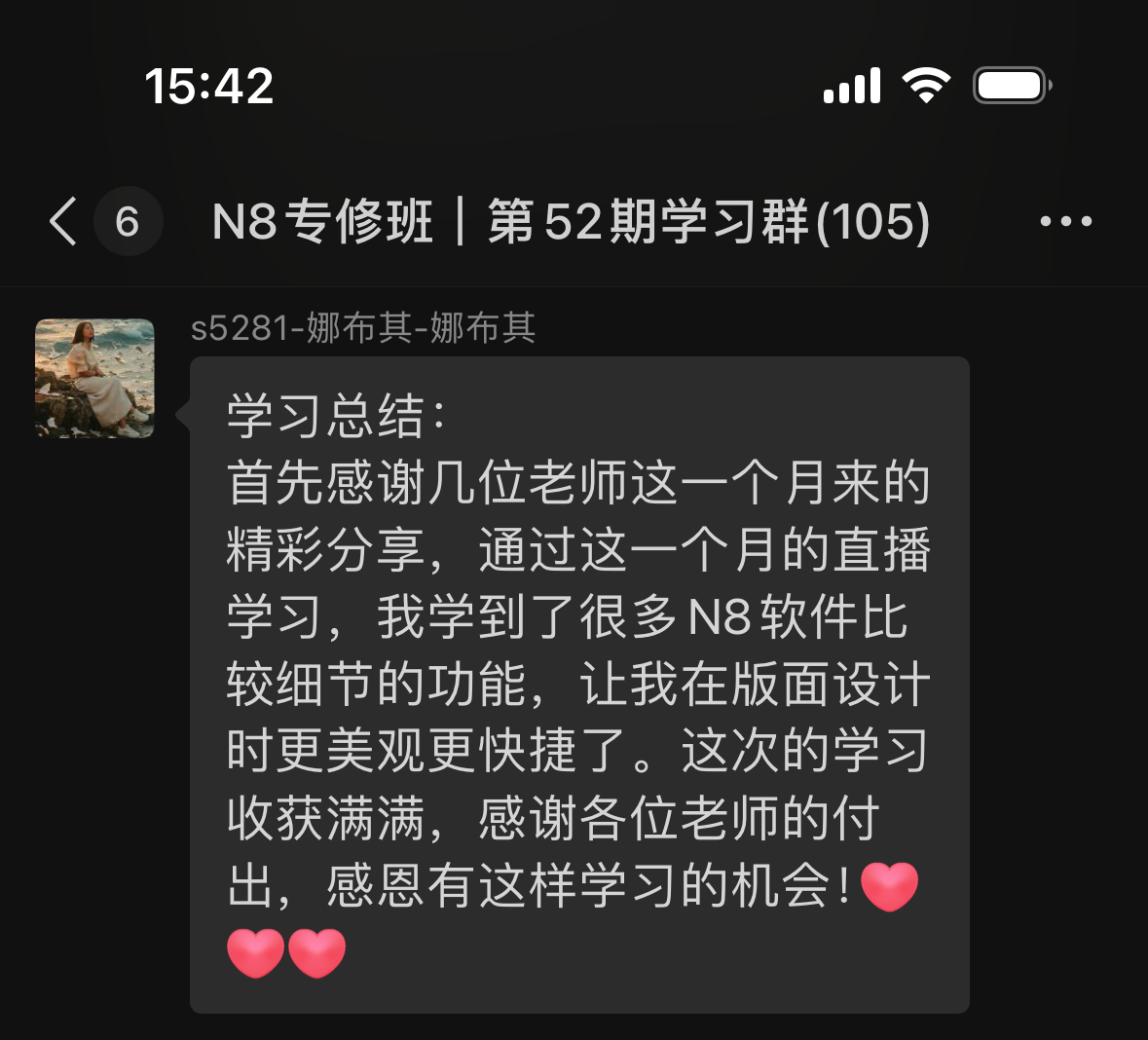Open s5281-娜布其's profile avatar
1148x1040 pixels.
tap(94, 378)
